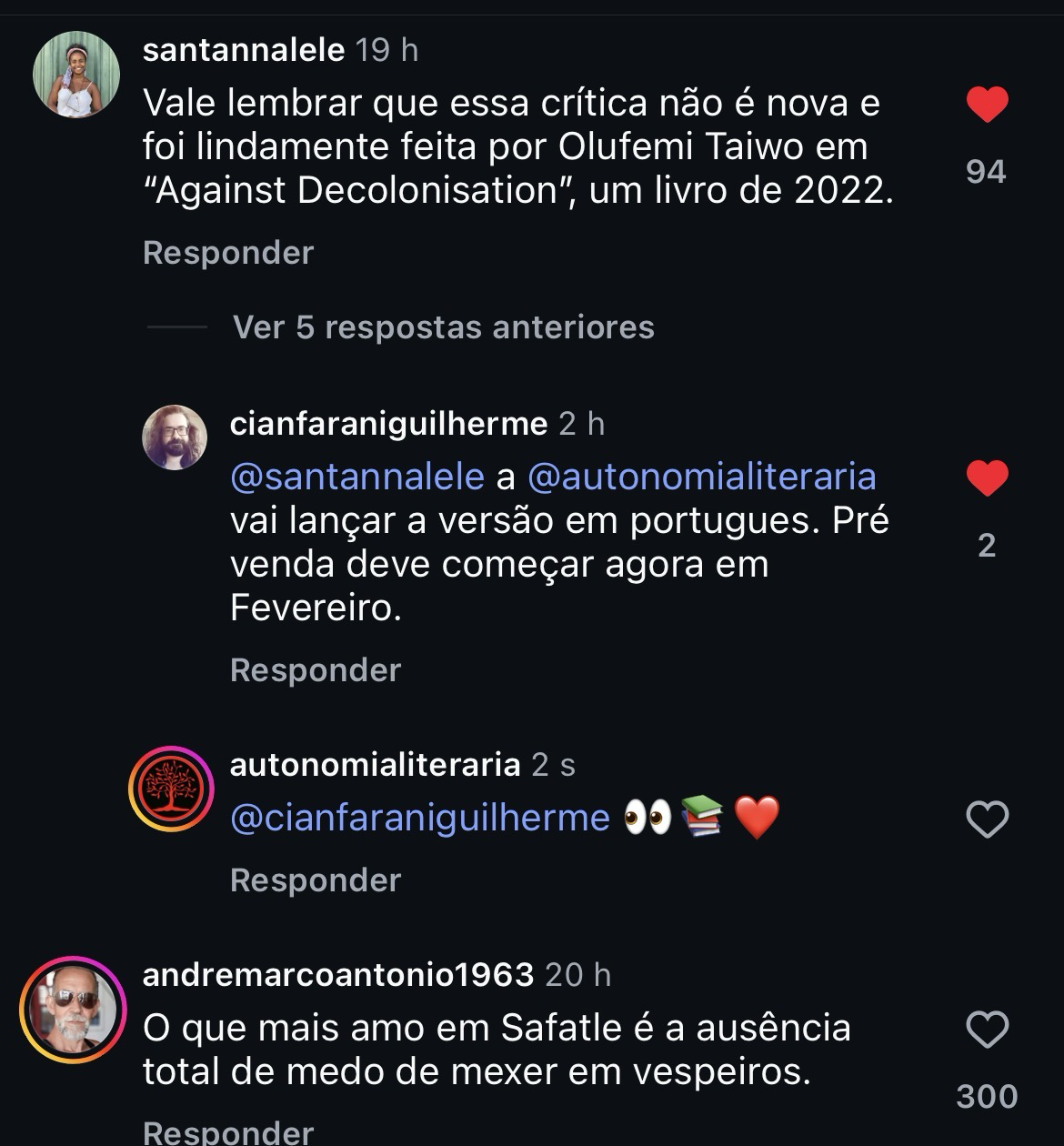Screen dimensions: 1064x1146
Task: Reply to cianfaraniguilherme's comment
Action: 315,670
